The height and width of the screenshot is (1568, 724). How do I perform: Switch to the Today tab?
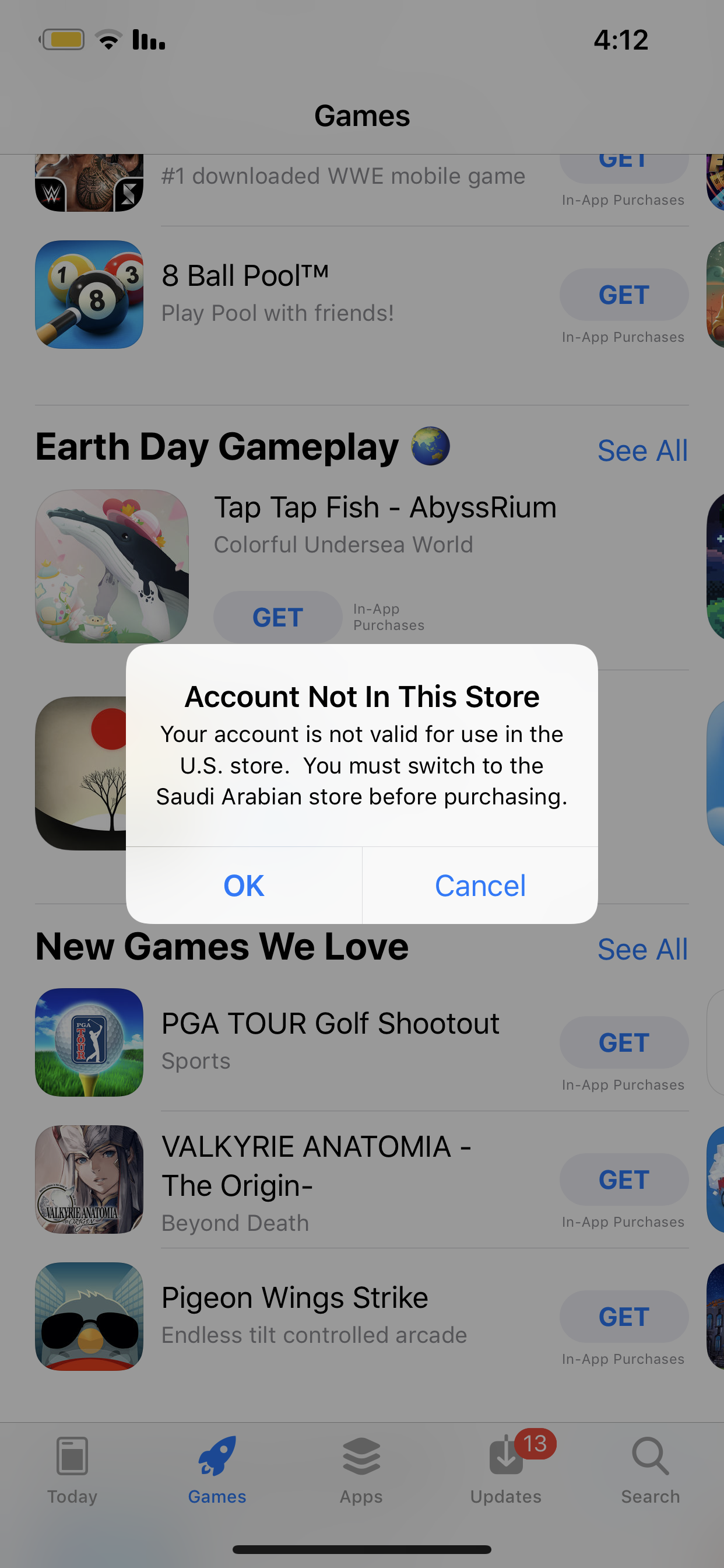[72, 1468]
